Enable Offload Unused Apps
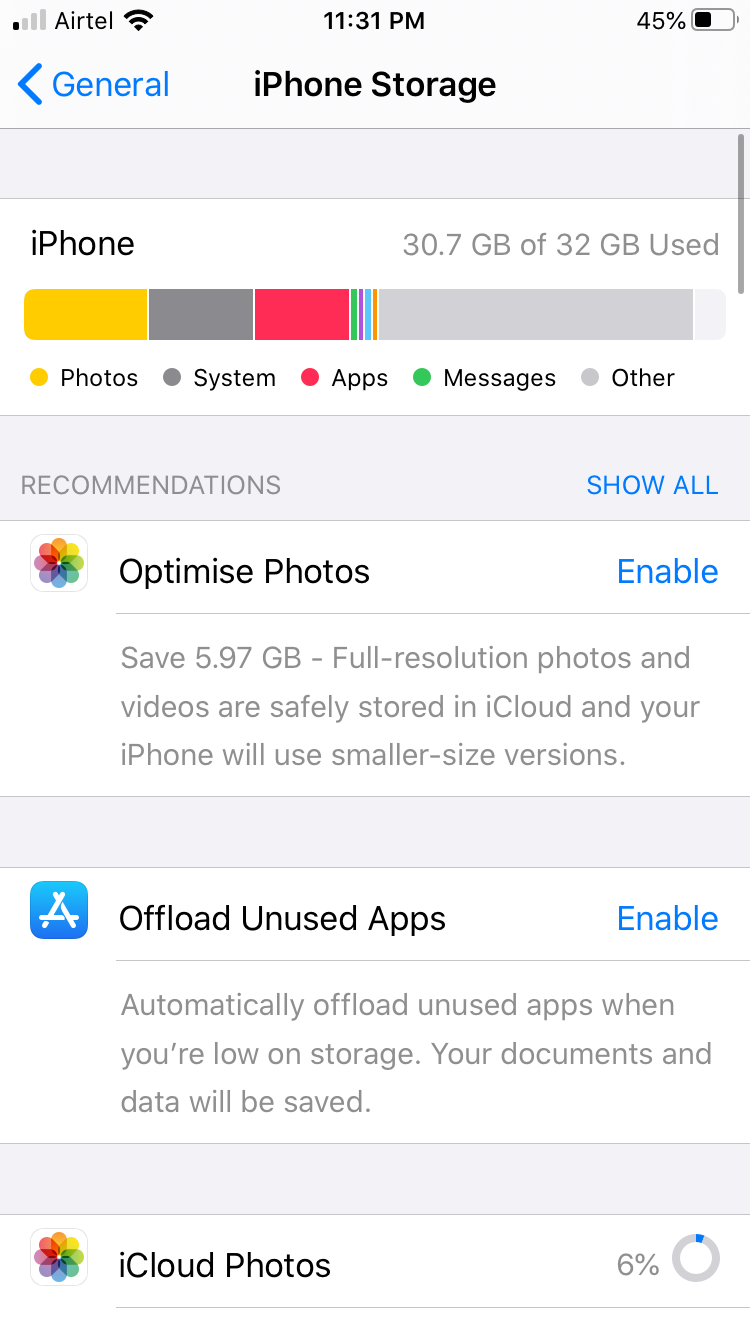 667,919
